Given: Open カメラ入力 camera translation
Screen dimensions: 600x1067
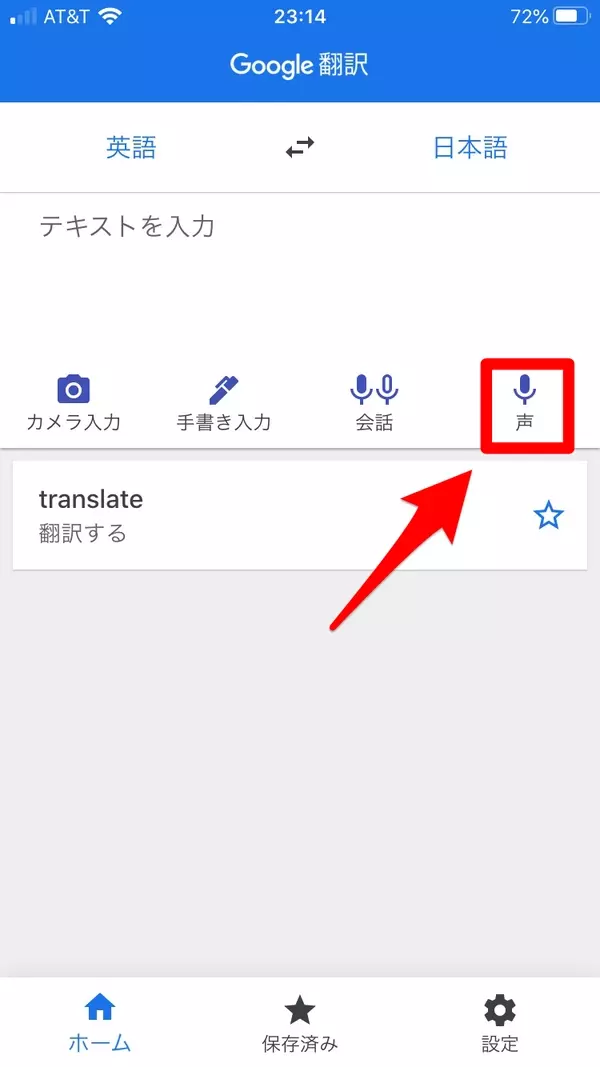Looking at the screenshot, I should click(x=73, y=402).
